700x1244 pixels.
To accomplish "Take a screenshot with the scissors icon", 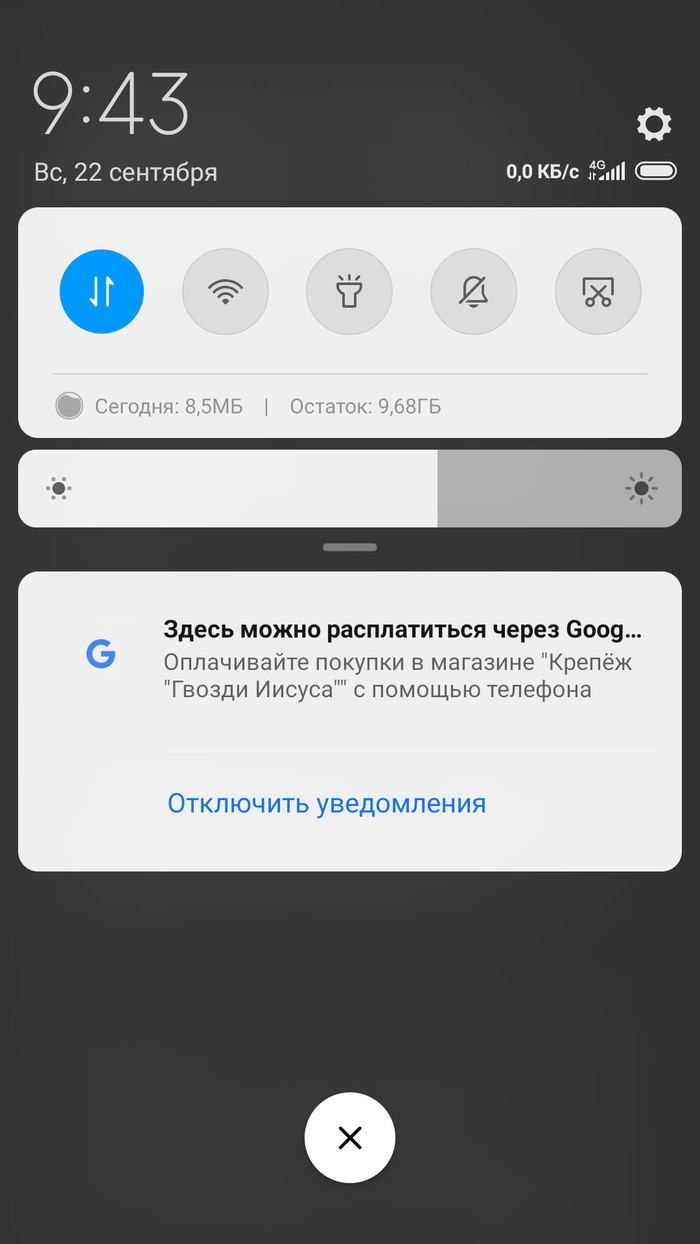I will click(597, 291).
